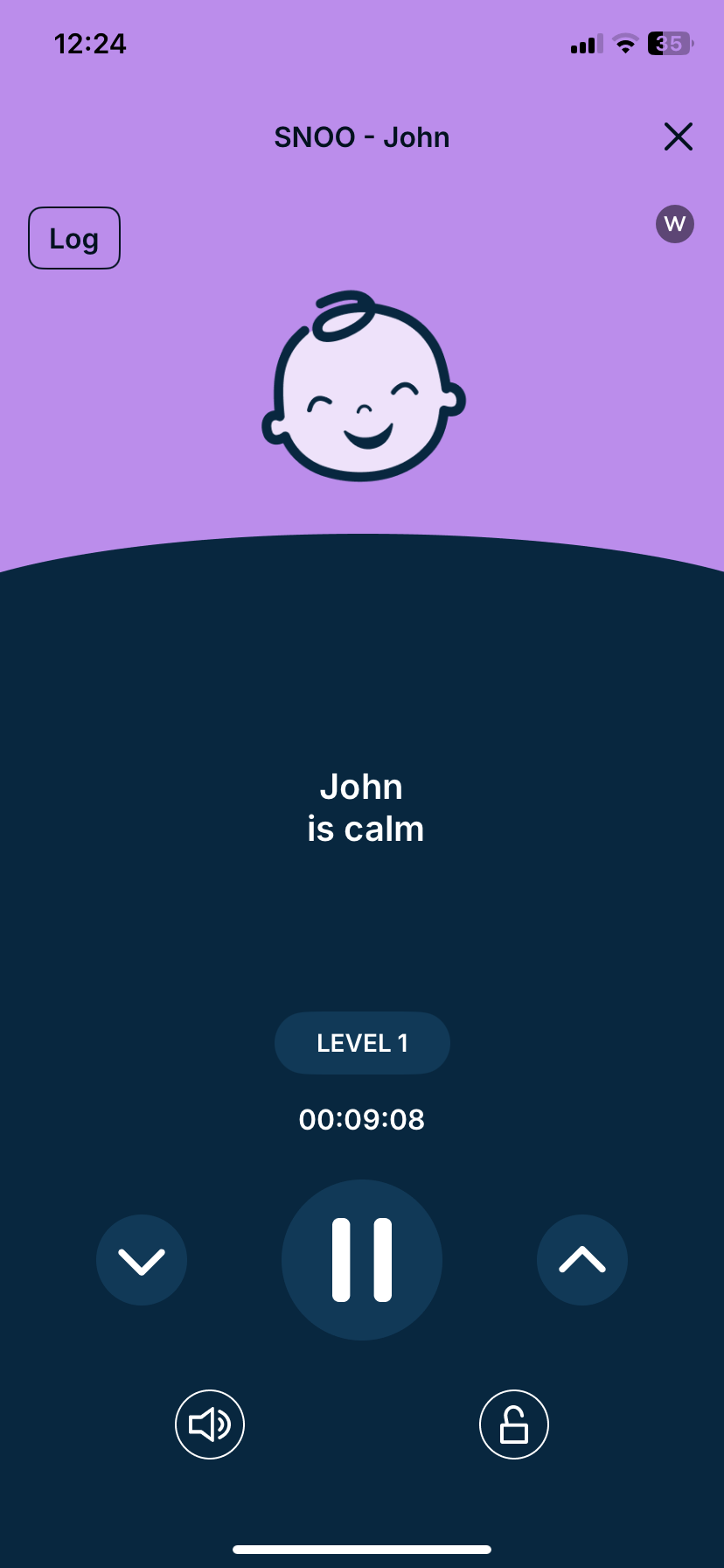Open the Log screen
The image size is (724, 1568).
(x=73, y=238)
